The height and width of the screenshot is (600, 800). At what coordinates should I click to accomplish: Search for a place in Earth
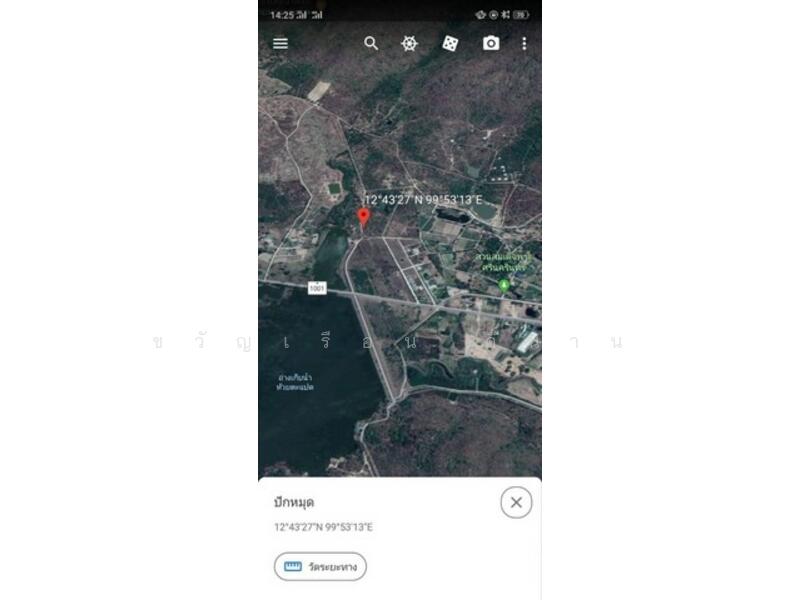[371, 43]
